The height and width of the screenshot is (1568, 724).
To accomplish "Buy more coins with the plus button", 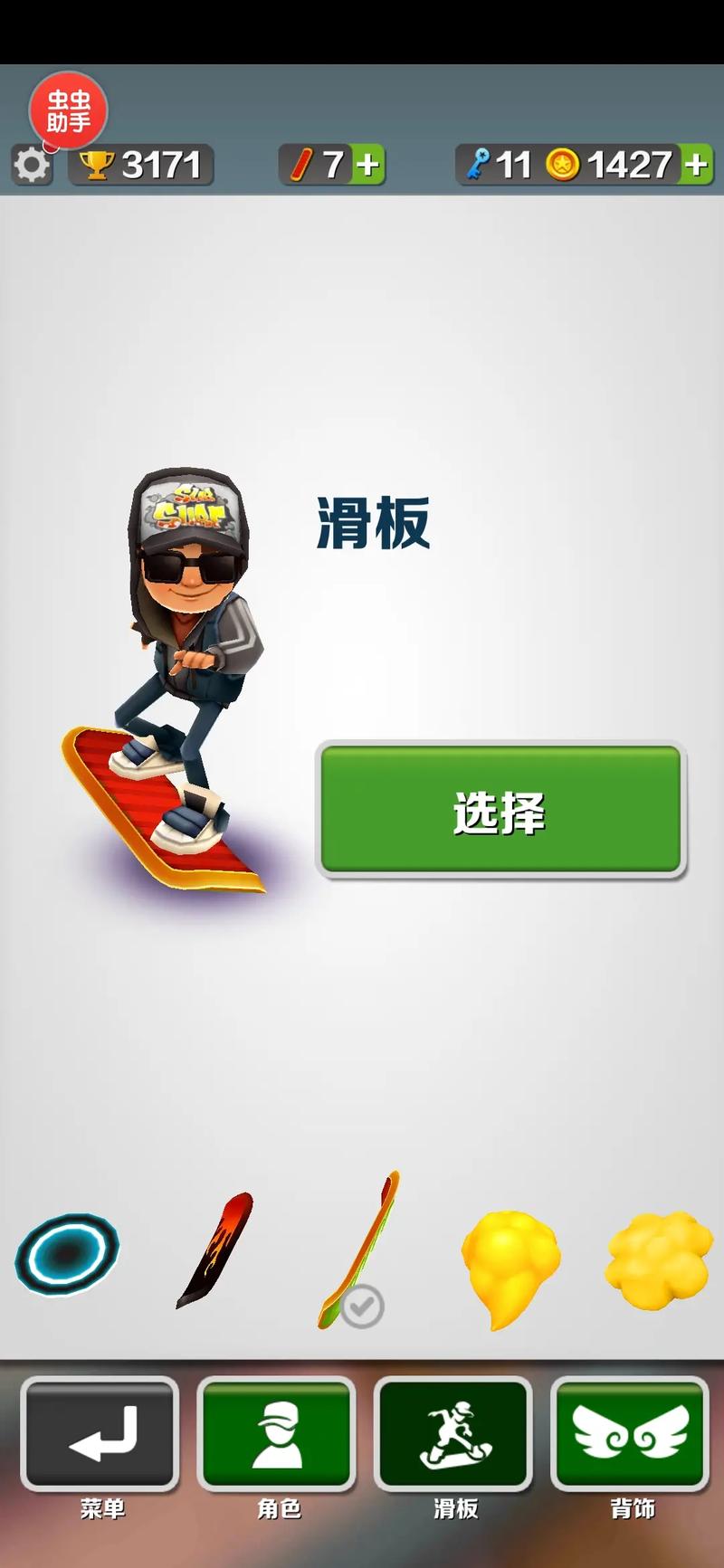I will 696,165.
